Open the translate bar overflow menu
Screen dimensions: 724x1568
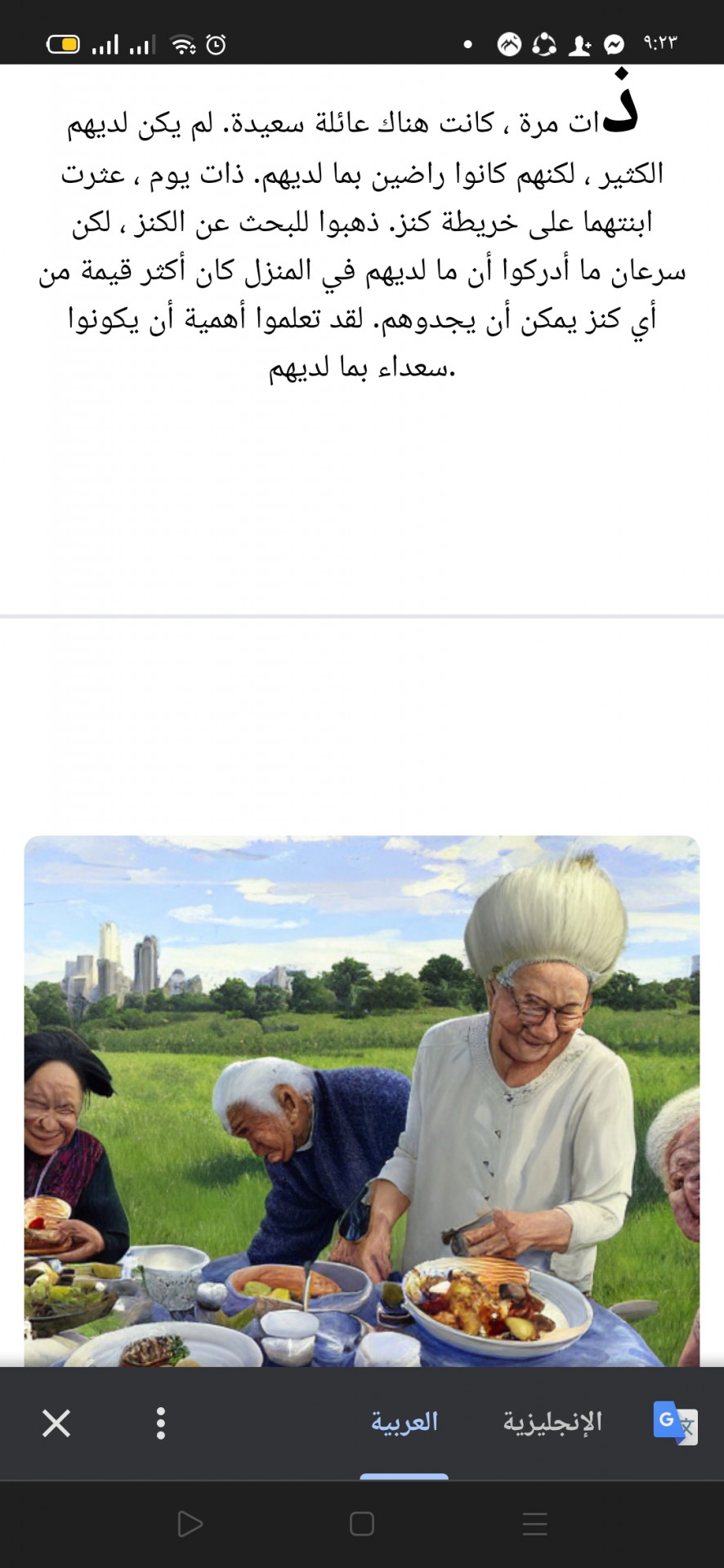pyautogui.click(x=161, y=1423)
